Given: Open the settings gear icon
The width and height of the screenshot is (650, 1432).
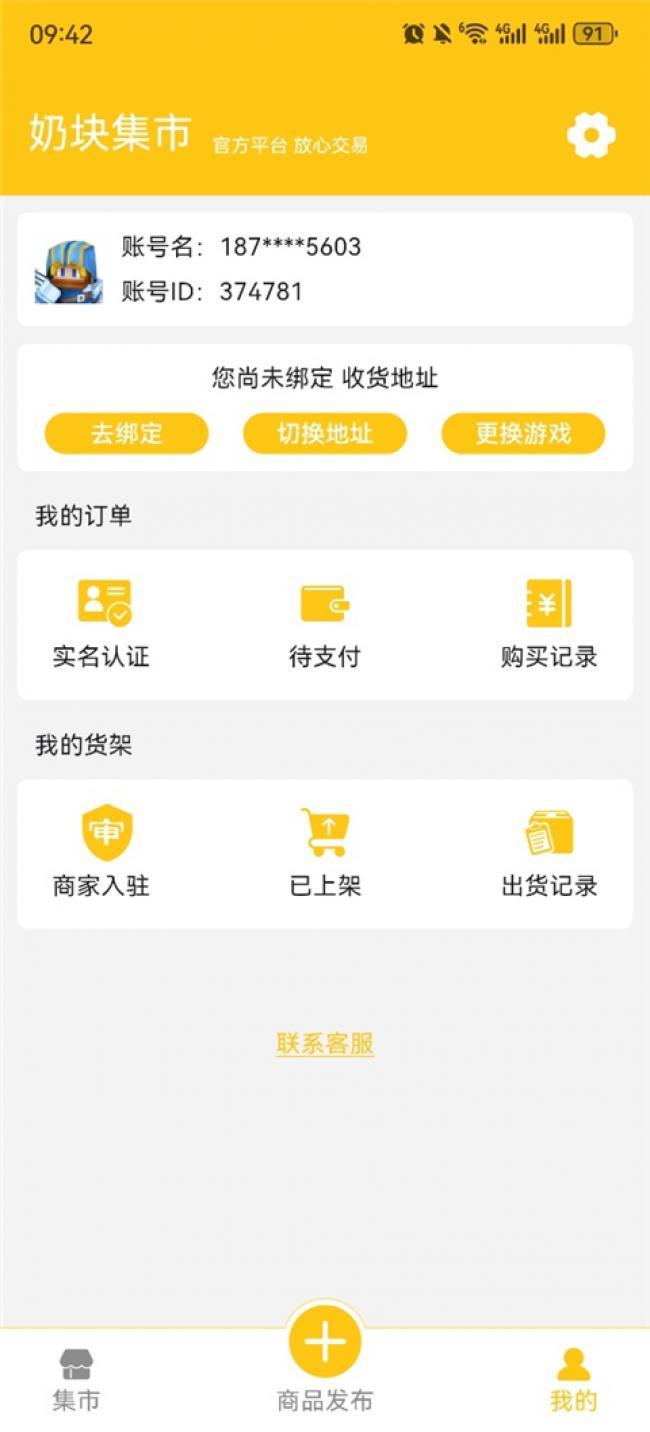Looking at the screenshot, I should tap(590, 136).
